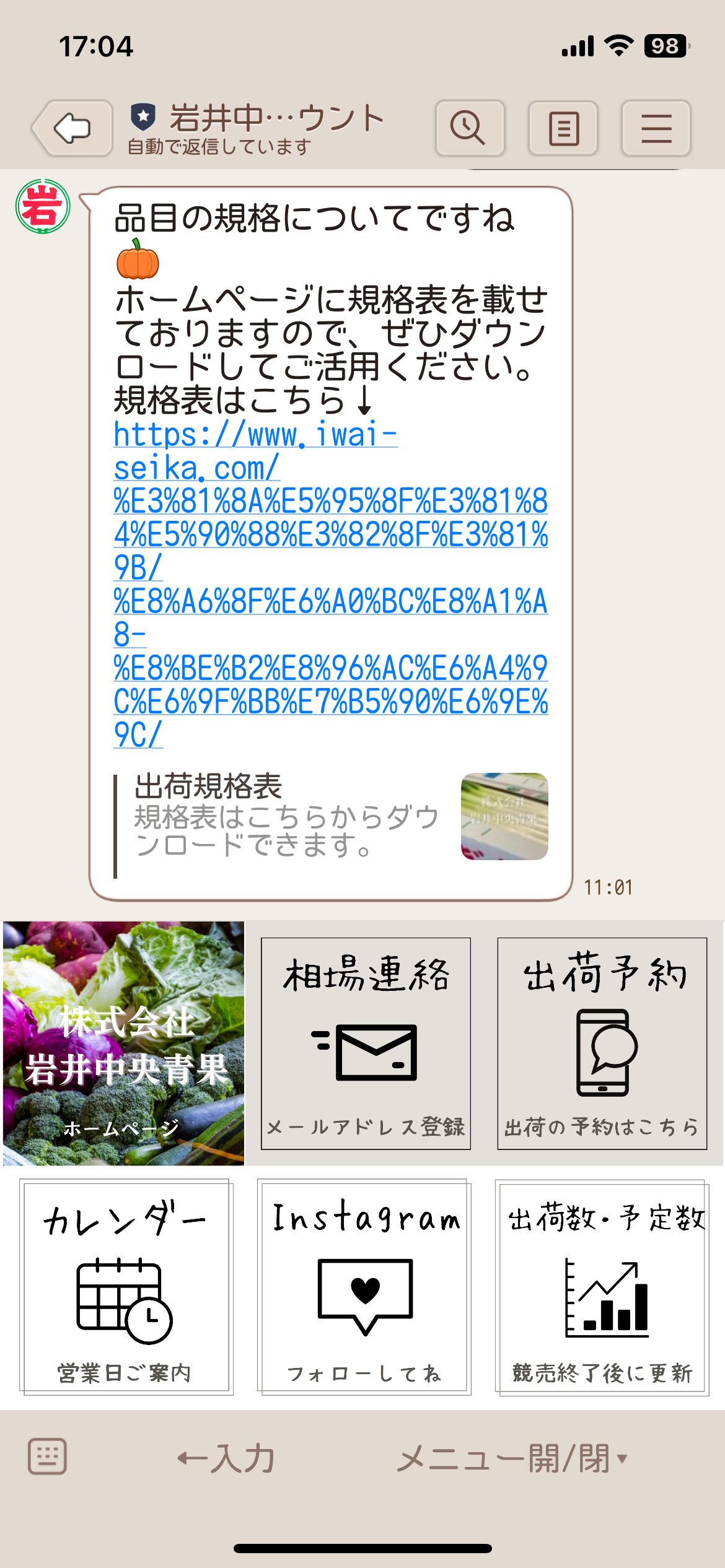
Task: Open the 出荷規格表 link preview card
Action: tap(332, 816)
